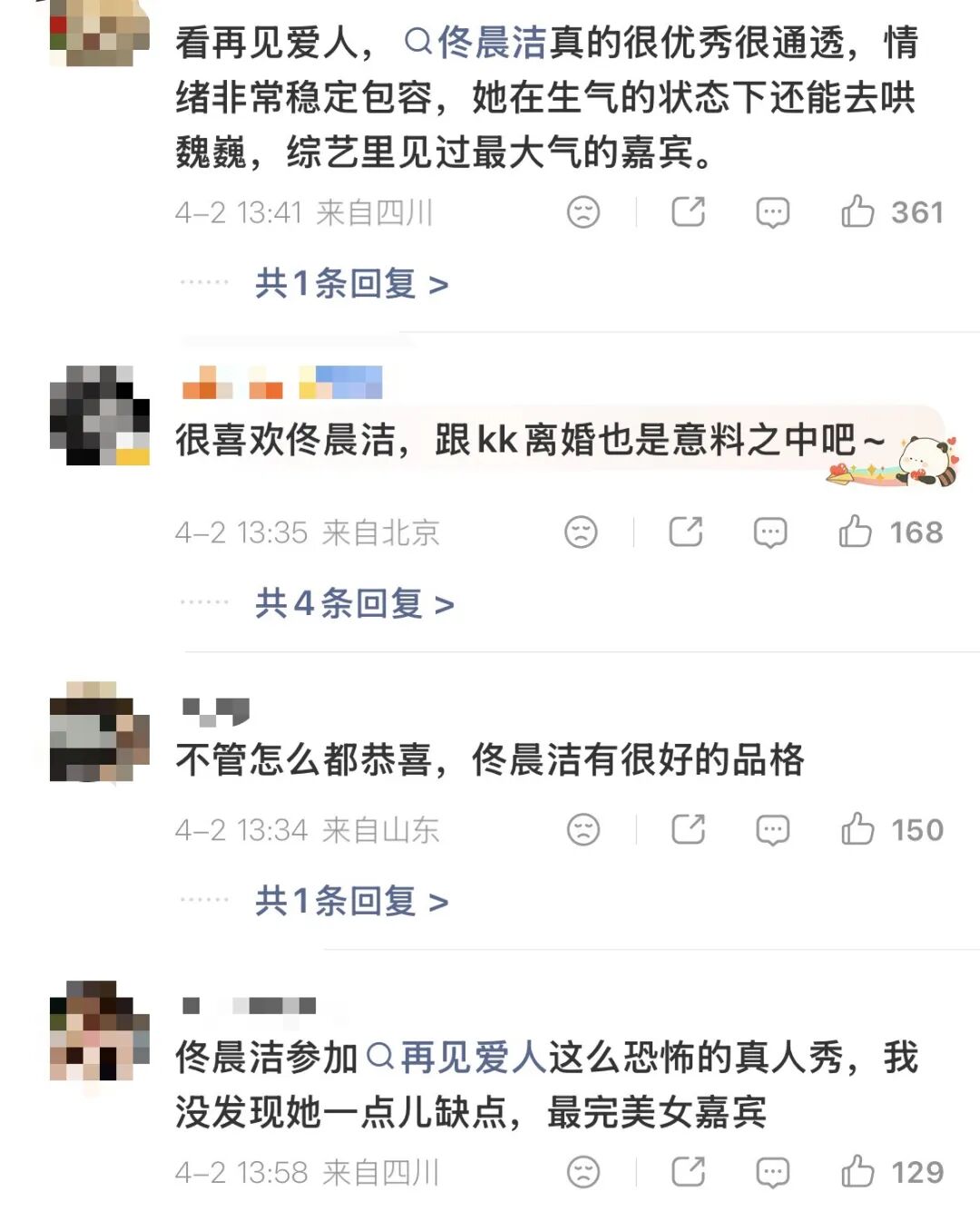The image size is (980, 1221).
Task: Share the comment posted at 13:41
Action: 688,212
